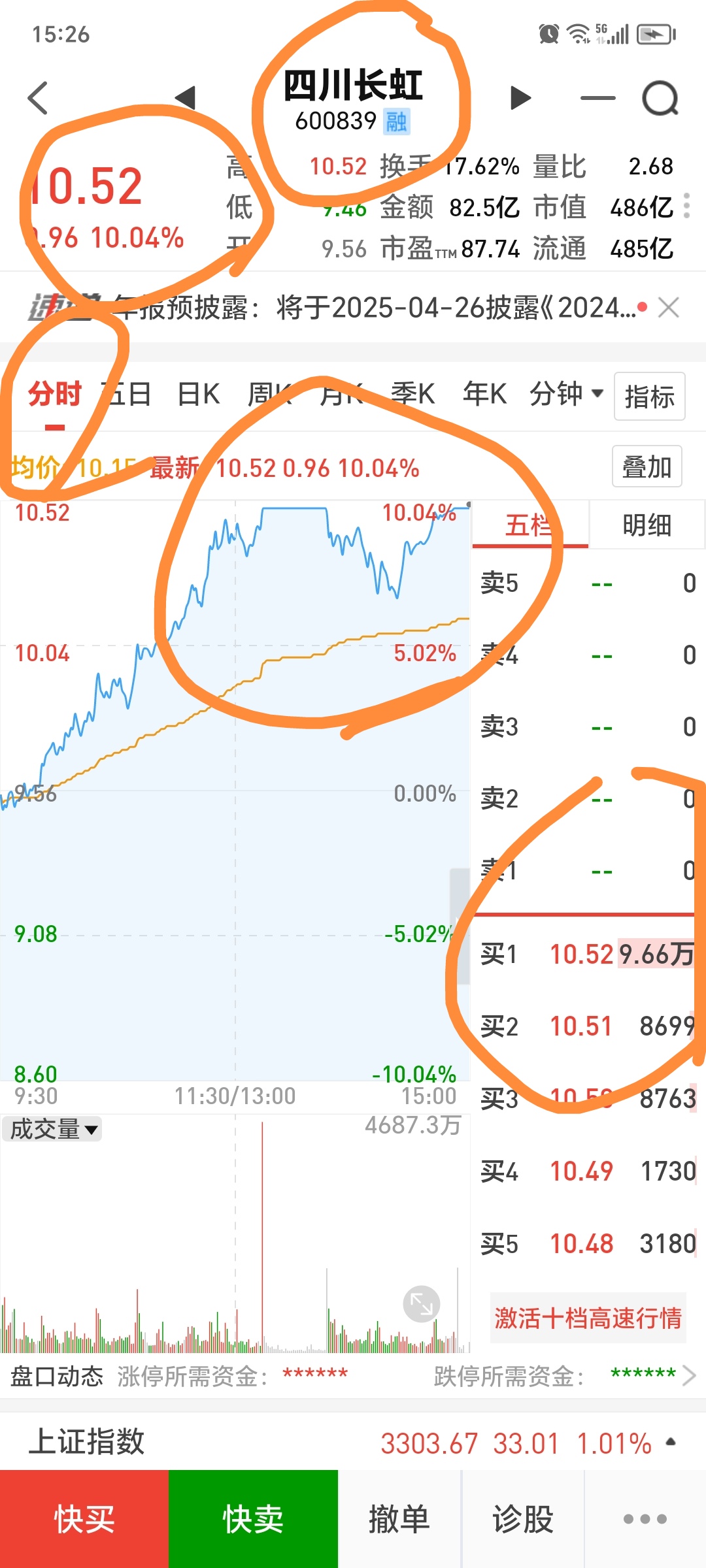The image size is (706, 1568).
Task: Switch to the 日K daily chart tab
Action: [198, 393]
